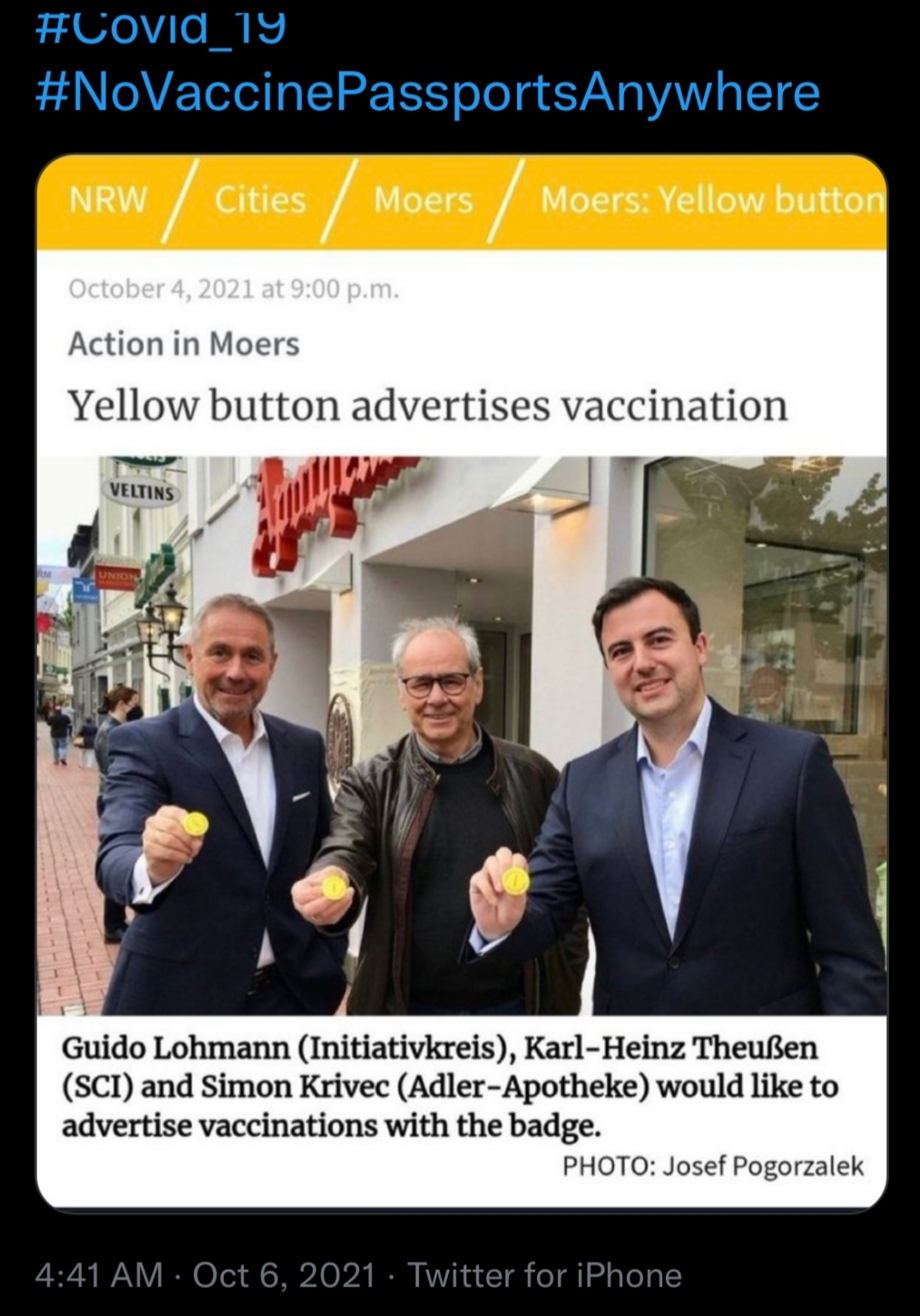Open the #Covid_19 hashtag
The image size is (920, 1316).
[161, 25]
